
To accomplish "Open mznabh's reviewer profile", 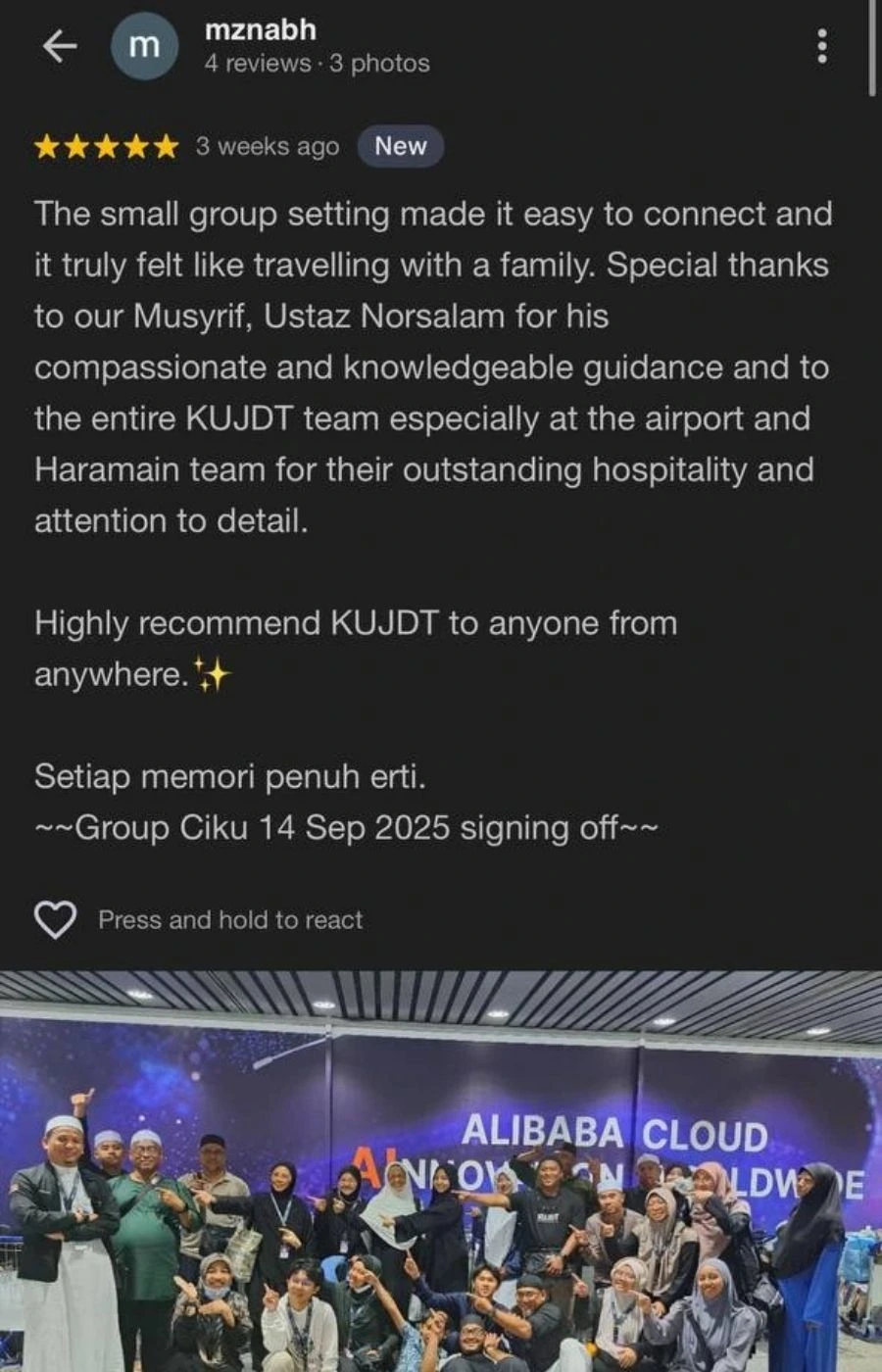I will point(261,30).
